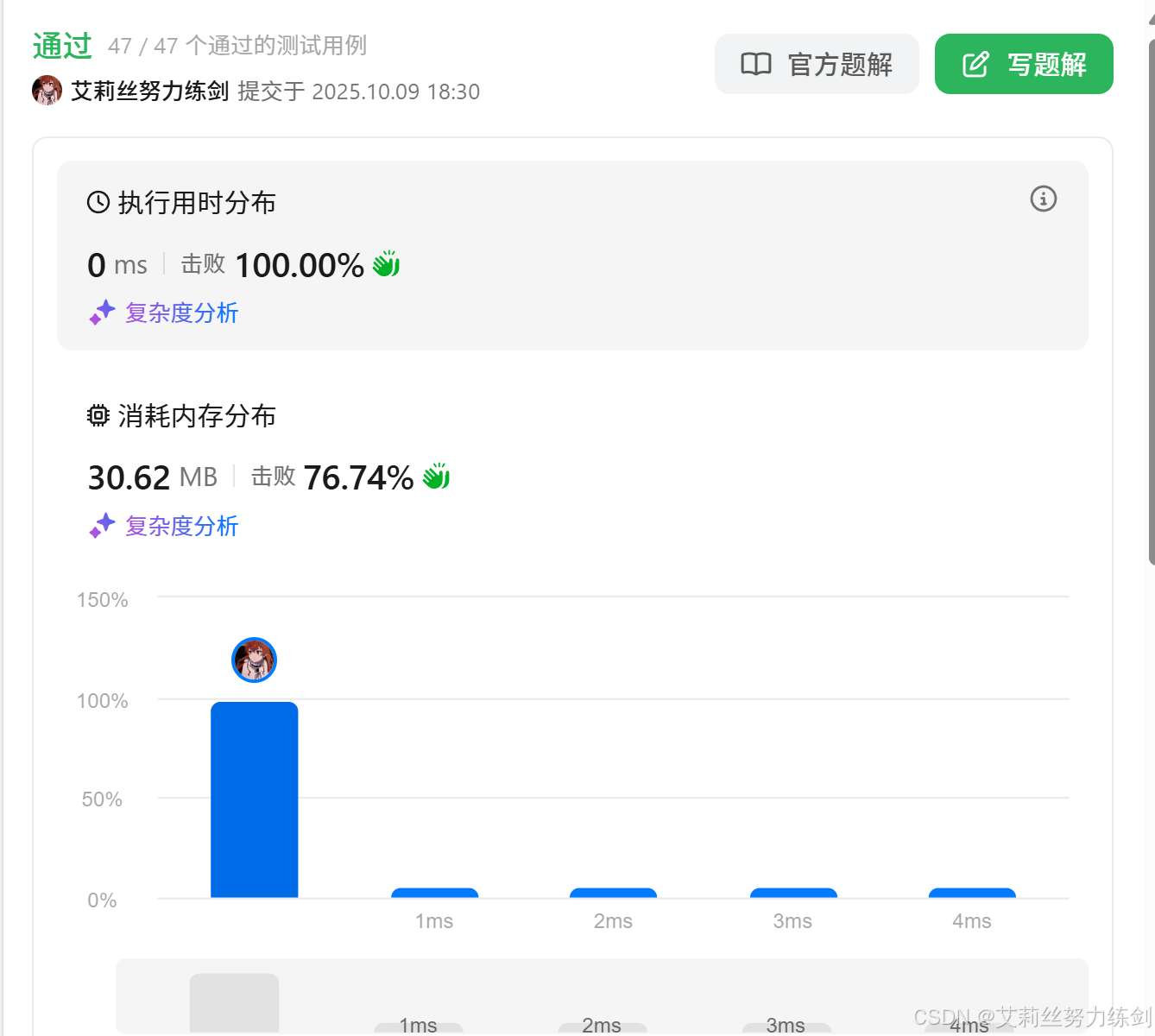Screen dimensions: 1155x1036
Task: Open the 官方题解 official solution
Action: click(816, 64)
